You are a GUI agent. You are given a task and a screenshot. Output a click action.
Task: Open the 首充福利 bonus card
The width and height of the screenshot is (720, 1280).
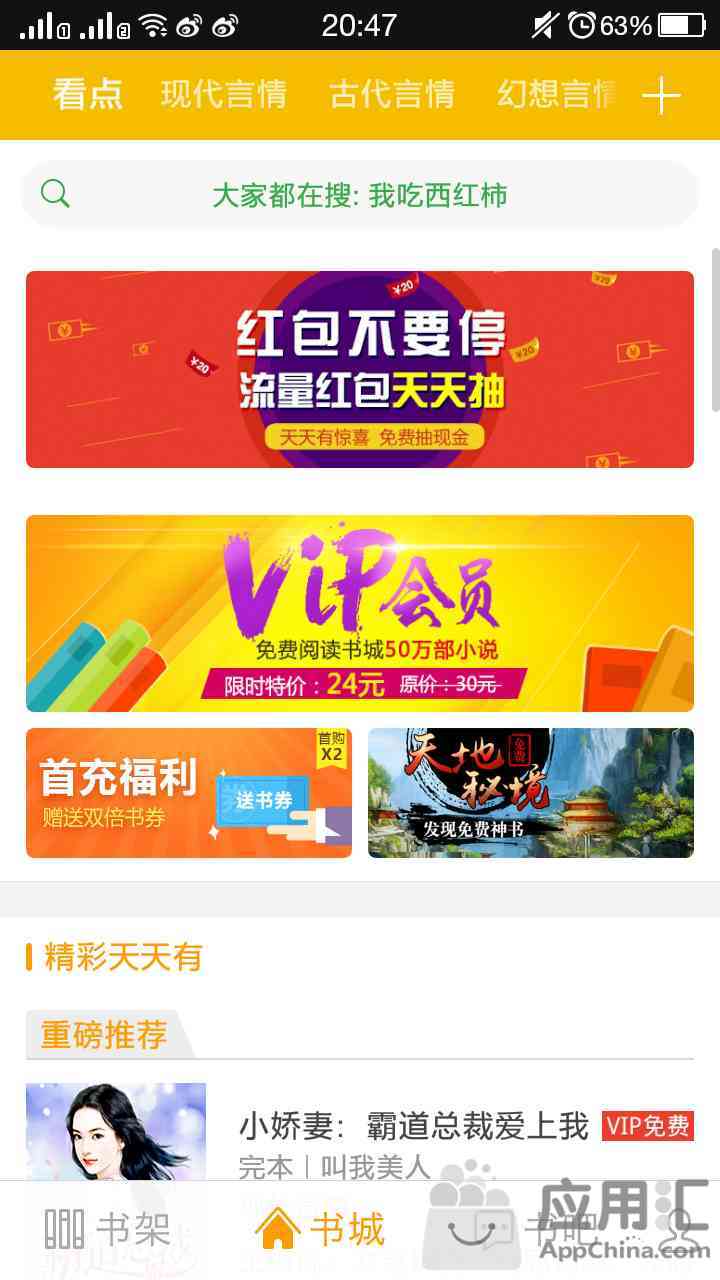click(189, 793)
